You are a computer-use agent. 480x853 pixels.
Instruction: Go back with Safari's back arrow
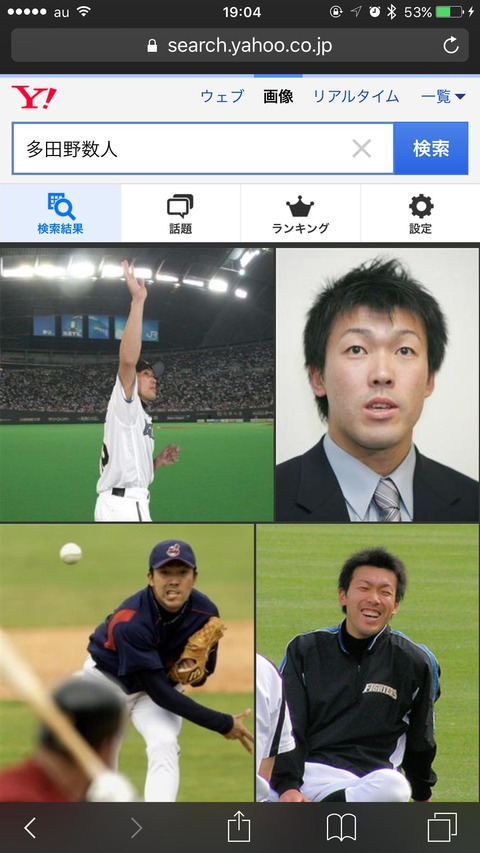tap(30, 828)
